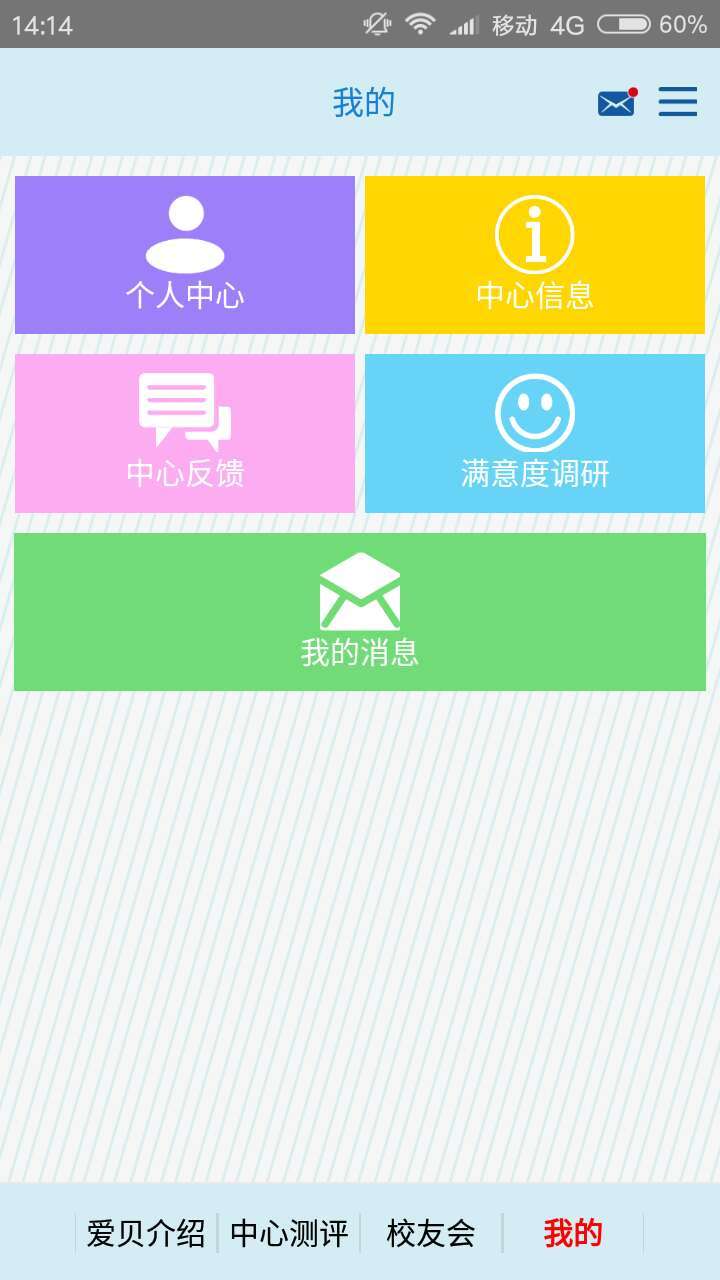Image resolution: width=720 pixels, height=1280 pixels.
Task: Open the mail envelope icon in header
Action: tap(616, 103)
